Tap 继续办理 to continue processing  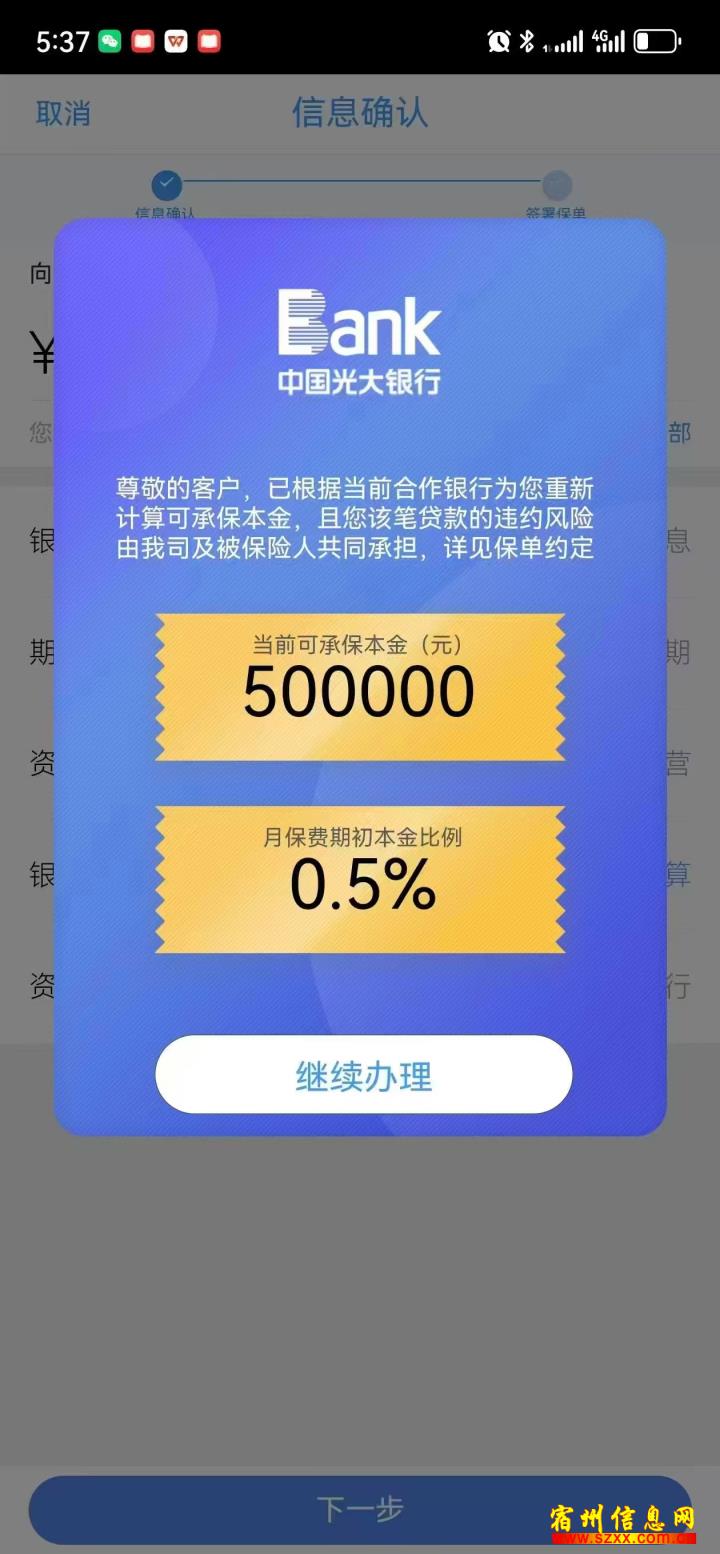(x=363, y=1075)
